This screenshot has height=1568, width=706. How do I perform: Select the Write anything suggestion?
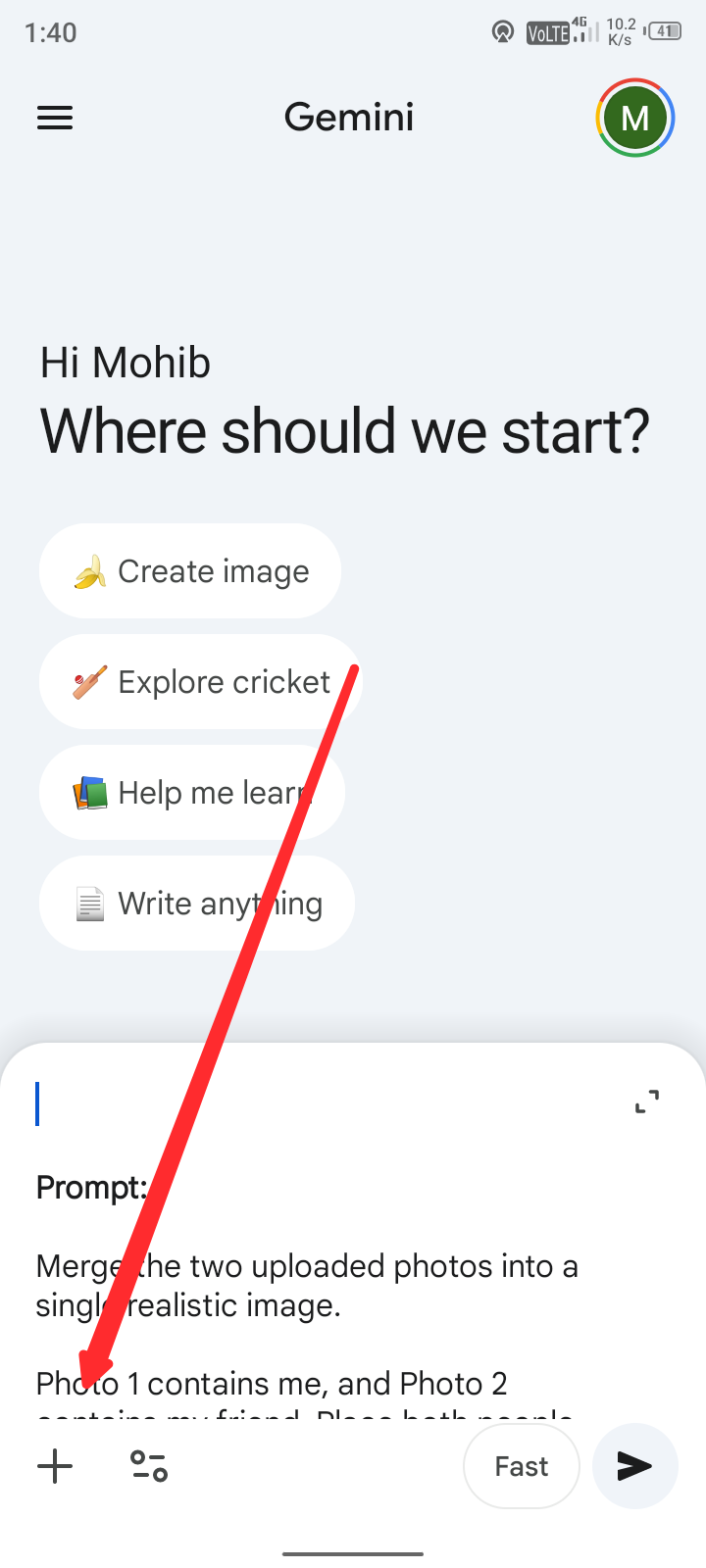(196, 904)
